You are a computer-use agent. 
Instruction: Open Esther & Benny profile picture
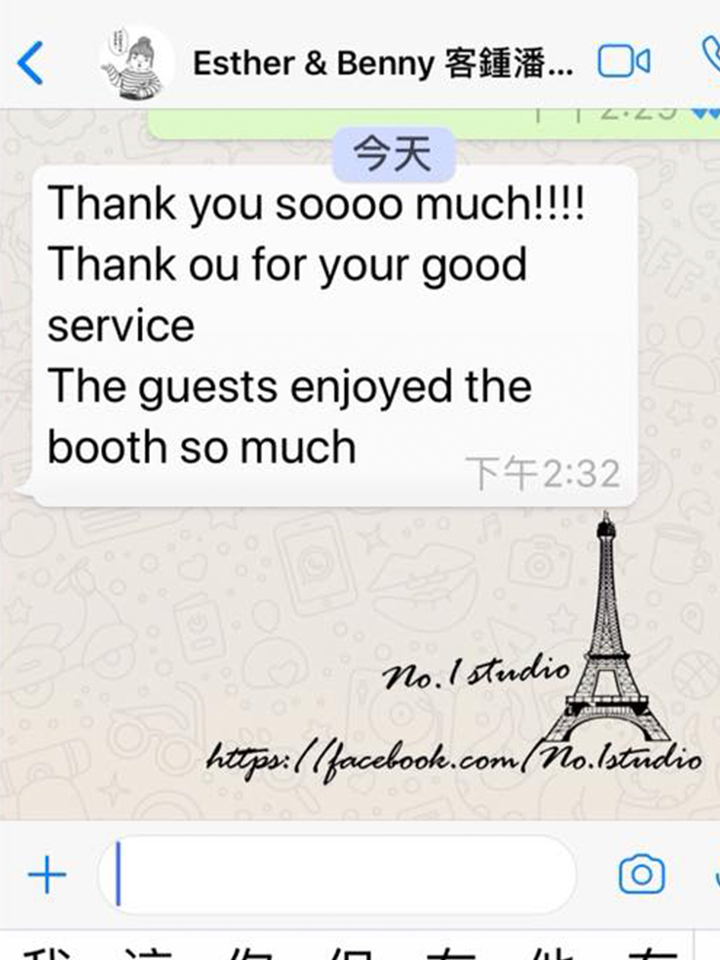click(133, 64)
